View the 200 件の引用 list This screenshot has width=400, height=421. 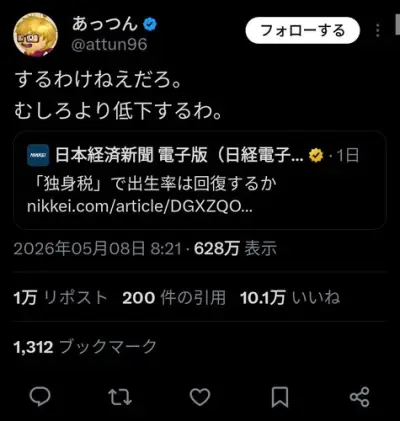(x=174, y=297)
